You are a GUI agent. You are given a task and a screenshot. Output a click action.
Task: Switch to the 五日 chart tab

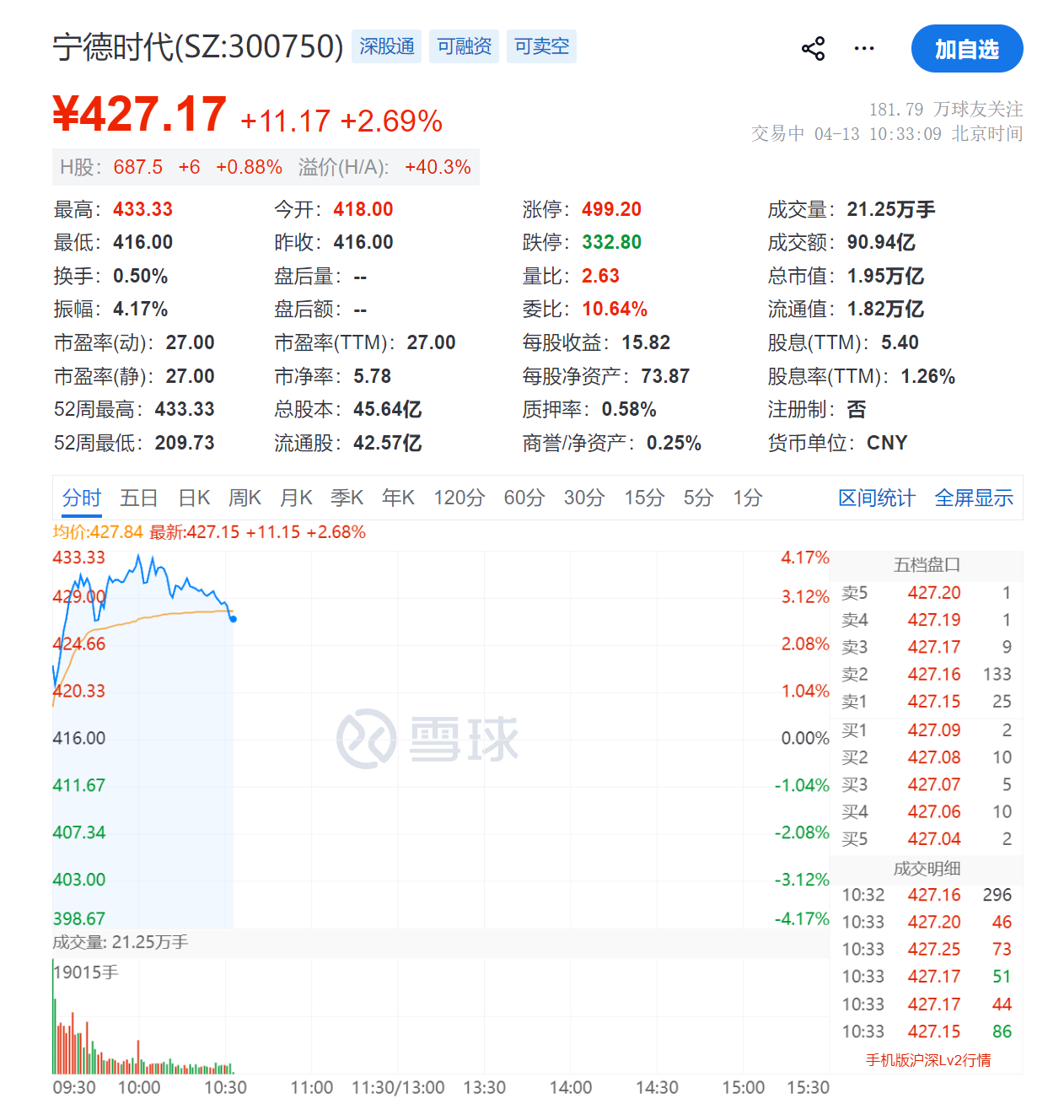pyautogui.click(x=139, y=498)
